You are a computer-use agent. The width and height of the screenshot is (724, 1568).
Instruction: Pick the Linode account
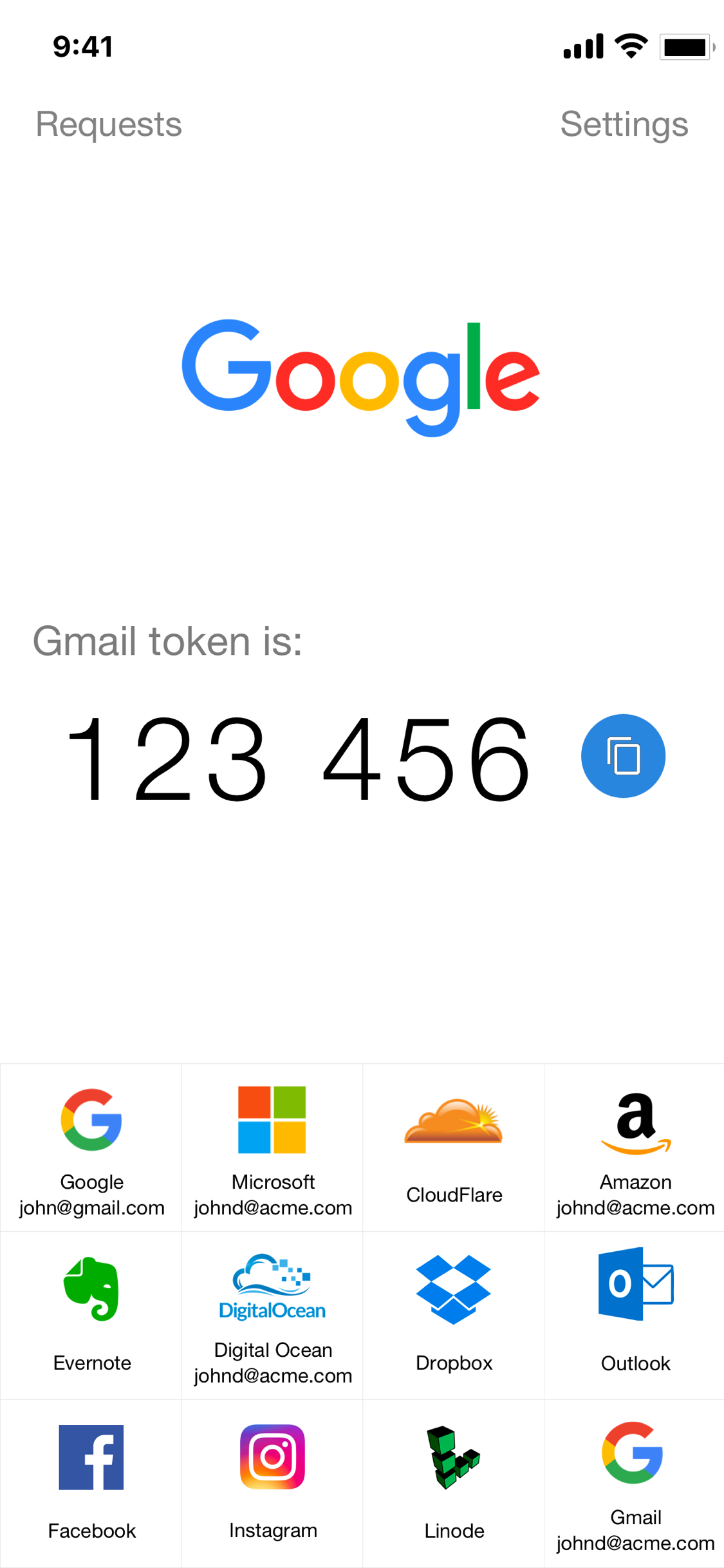[x=454, y=1484]
